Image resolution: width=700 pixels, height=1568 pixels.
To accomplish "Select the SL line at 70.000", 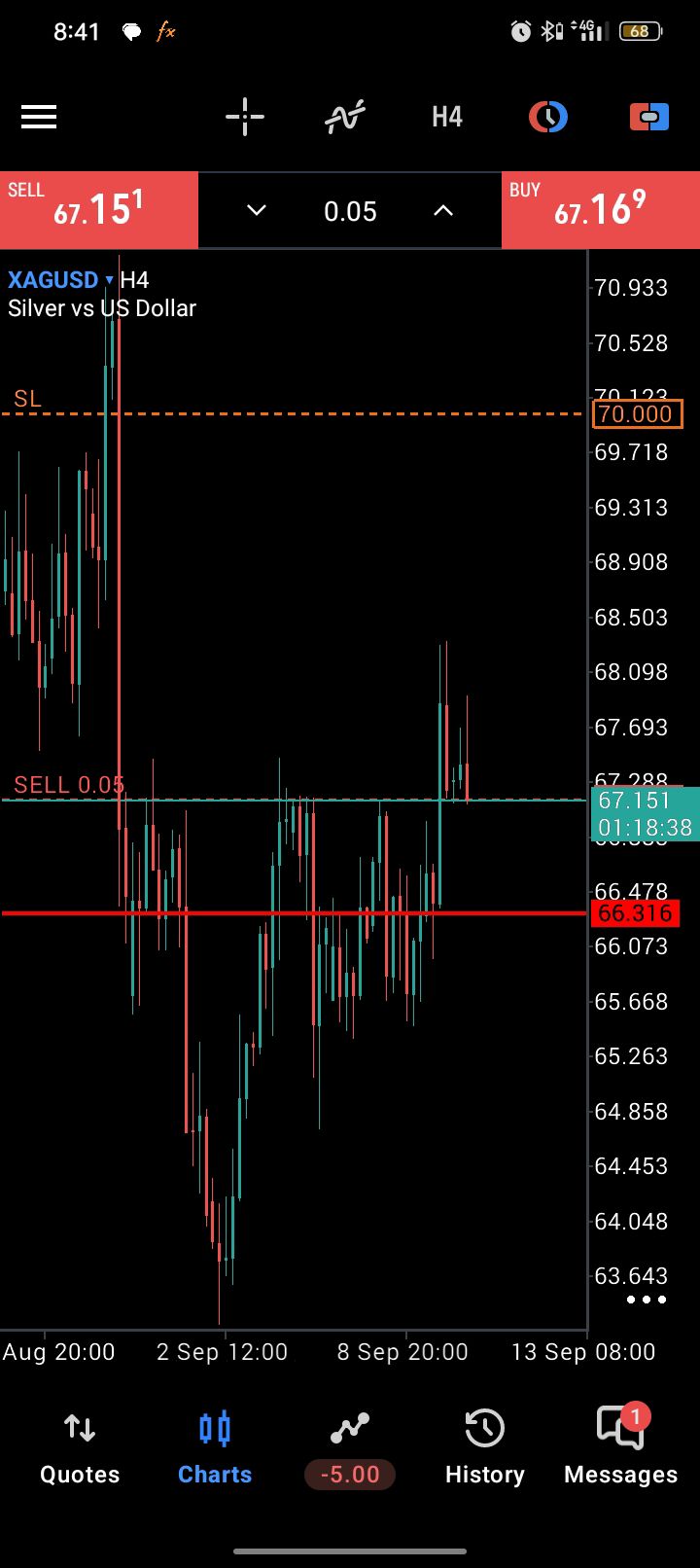I will tap(294, 414).
